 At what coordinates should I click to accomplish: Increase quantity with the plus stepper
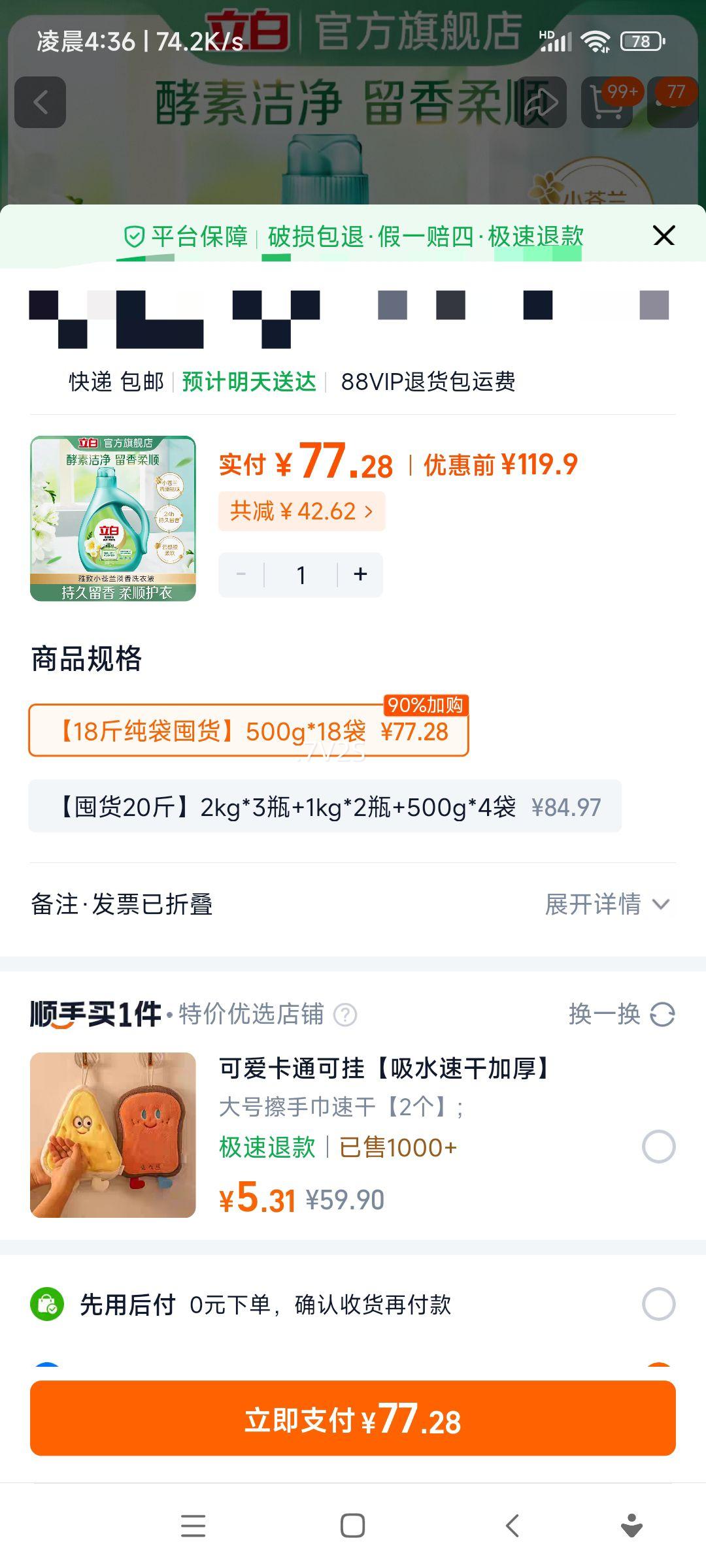coord(360,574)
